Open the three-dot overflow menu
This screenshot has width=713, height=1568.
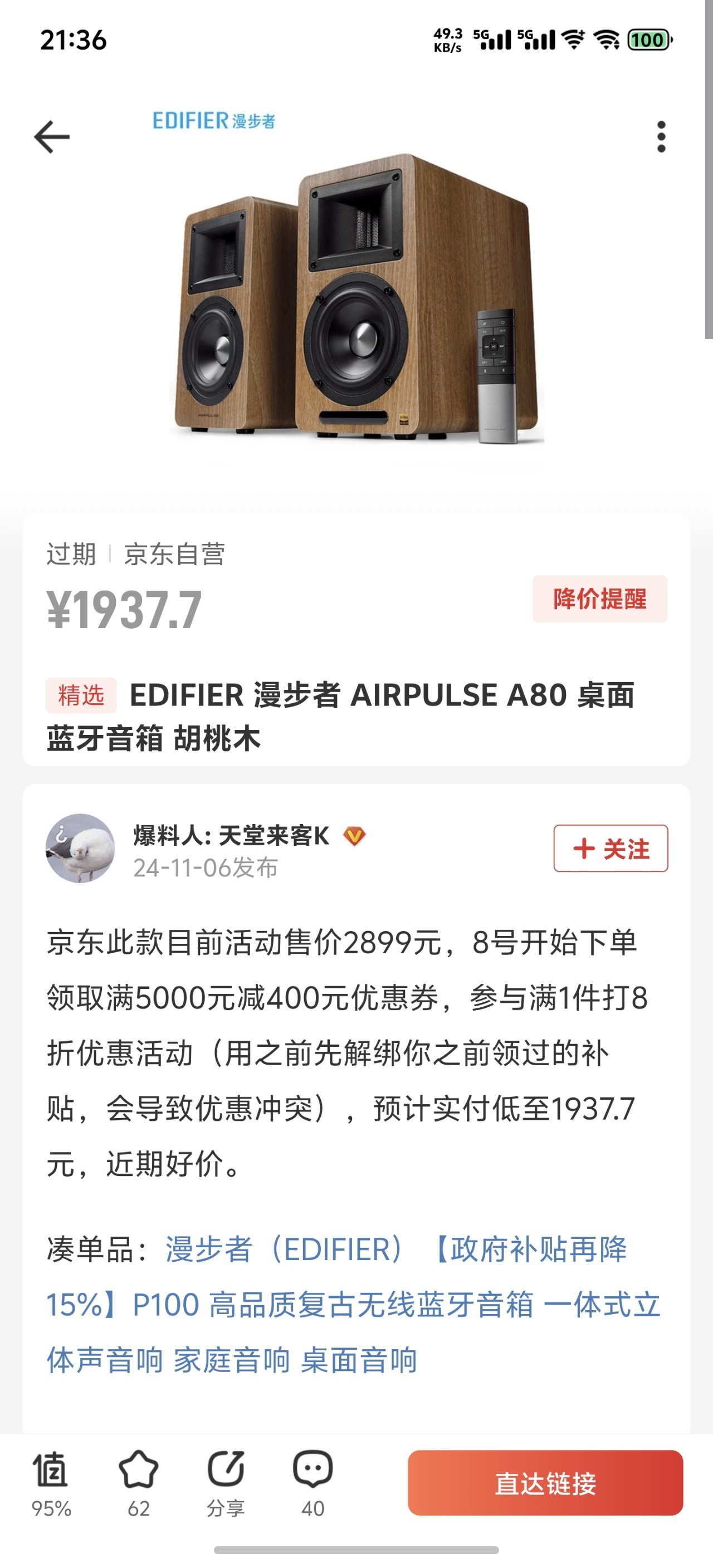pos(661,136)
